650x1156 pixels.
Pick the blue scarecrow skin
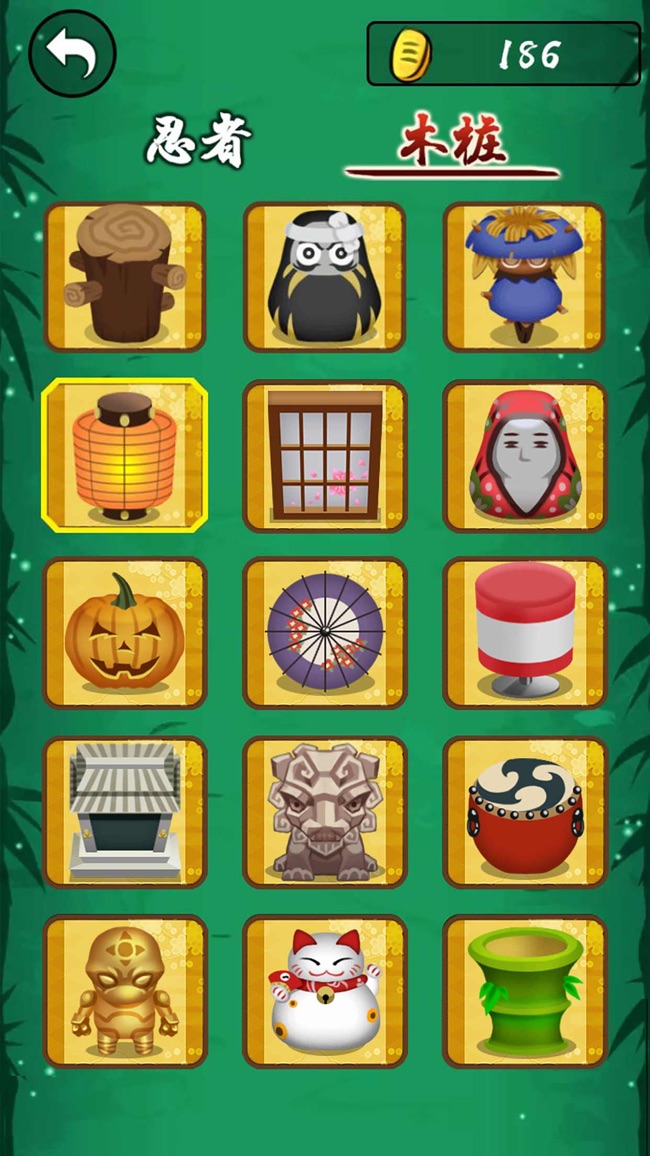point(524,277)
